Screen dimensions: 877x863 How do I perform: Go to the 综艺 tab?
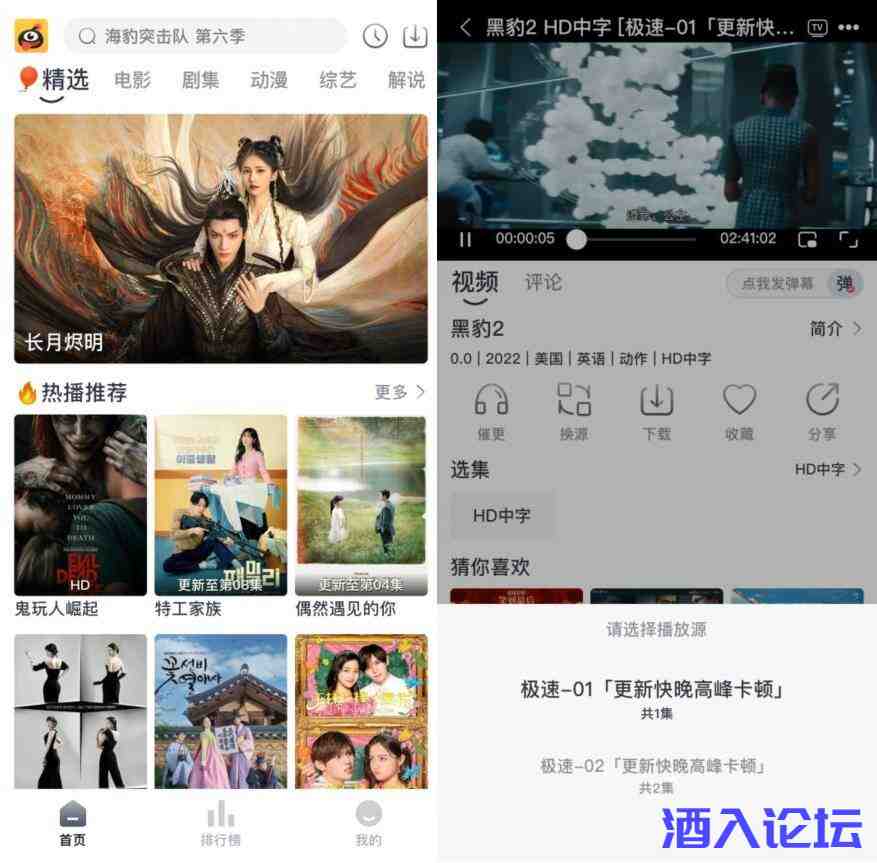[338, 80]
